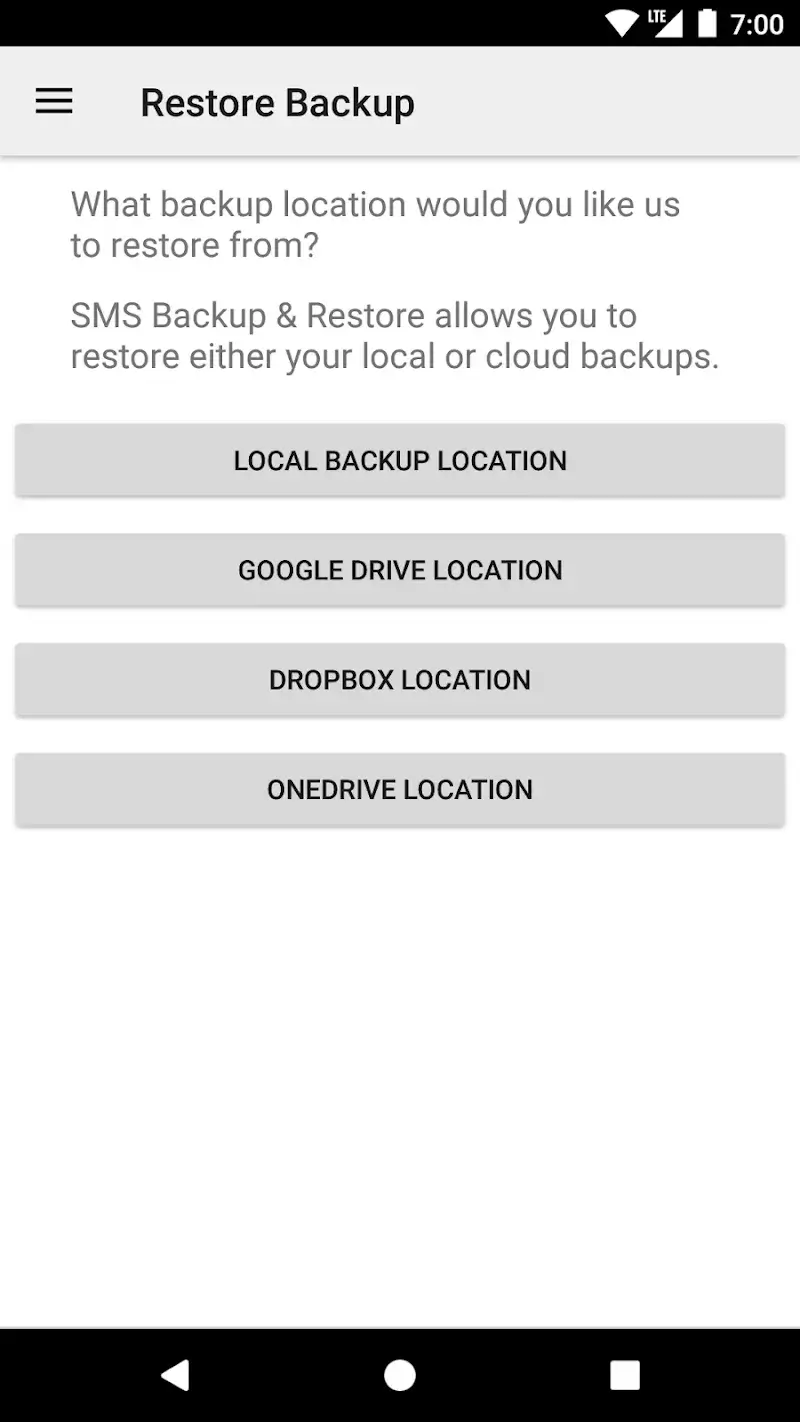The image size is (800, 1422).
Task: Tap the clock showing 7:00
Action: coord(757,23)
